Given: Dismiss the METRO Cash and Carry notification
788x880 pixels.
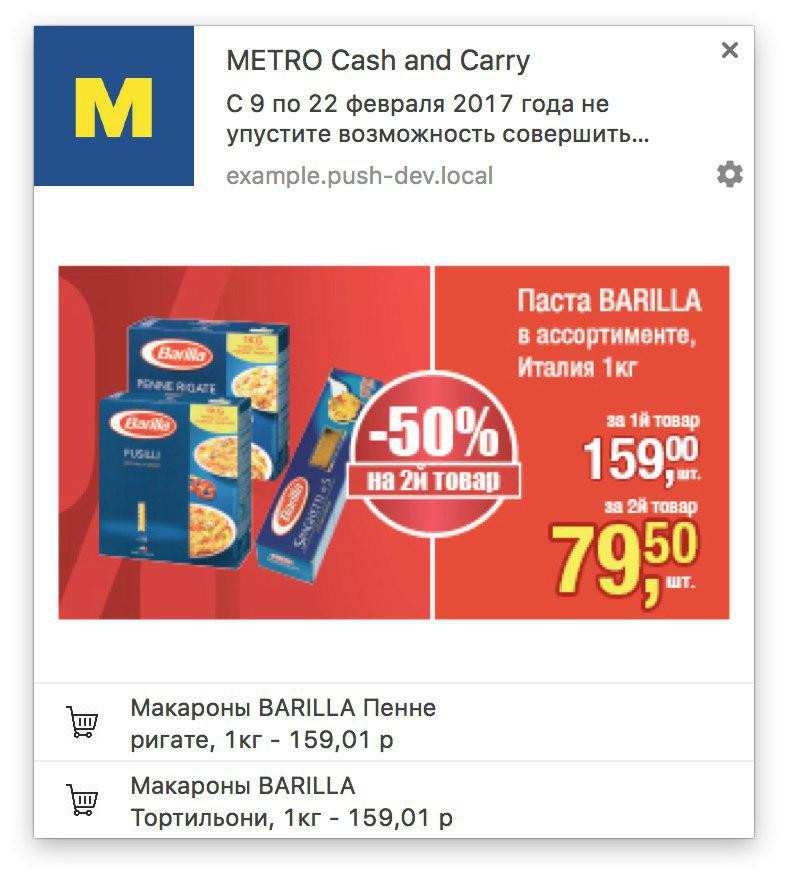Looking at the screenshot, I should coord(730,51).
